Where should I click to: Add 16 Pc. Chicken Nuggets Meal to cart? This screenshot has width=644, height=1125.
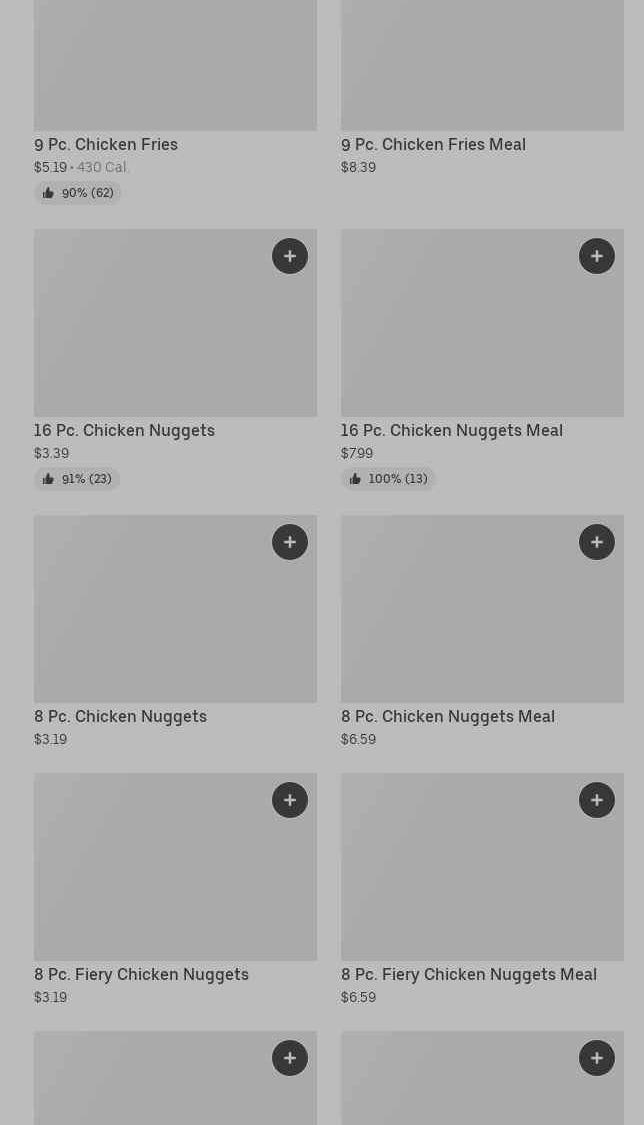click(597, 256)
